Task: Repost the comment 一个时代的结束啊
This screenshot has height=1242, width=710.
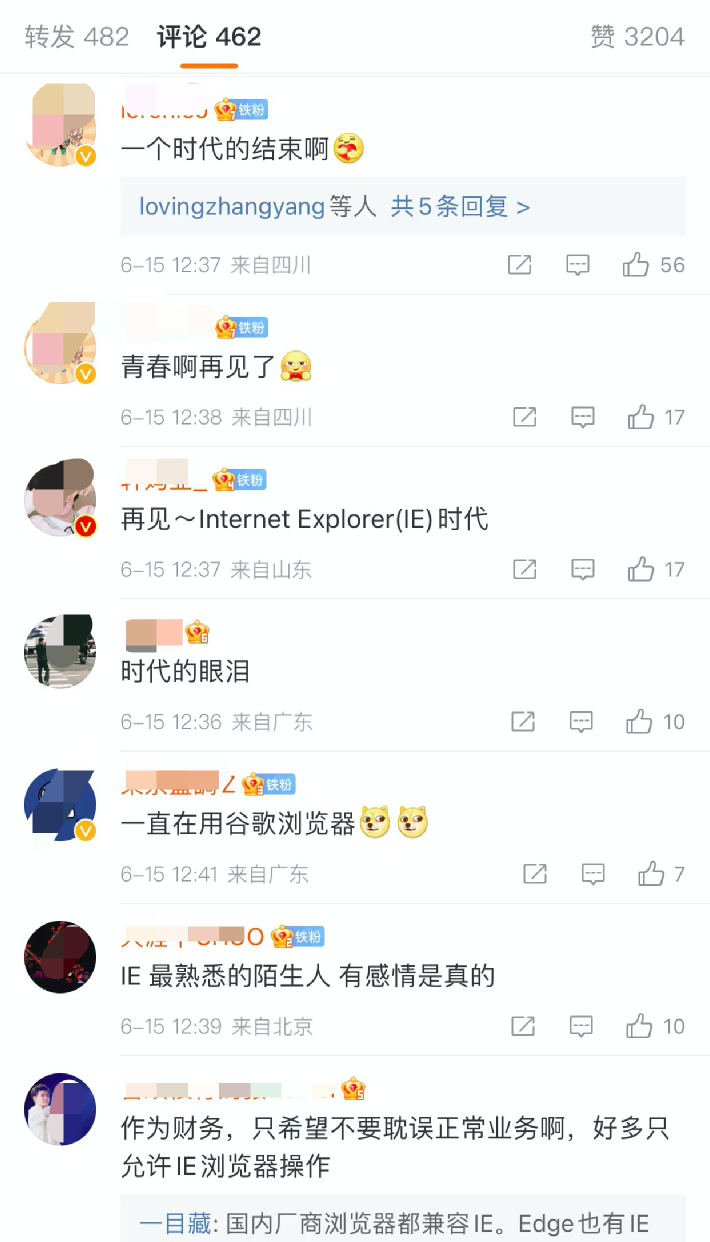Action: click(519, 265)
